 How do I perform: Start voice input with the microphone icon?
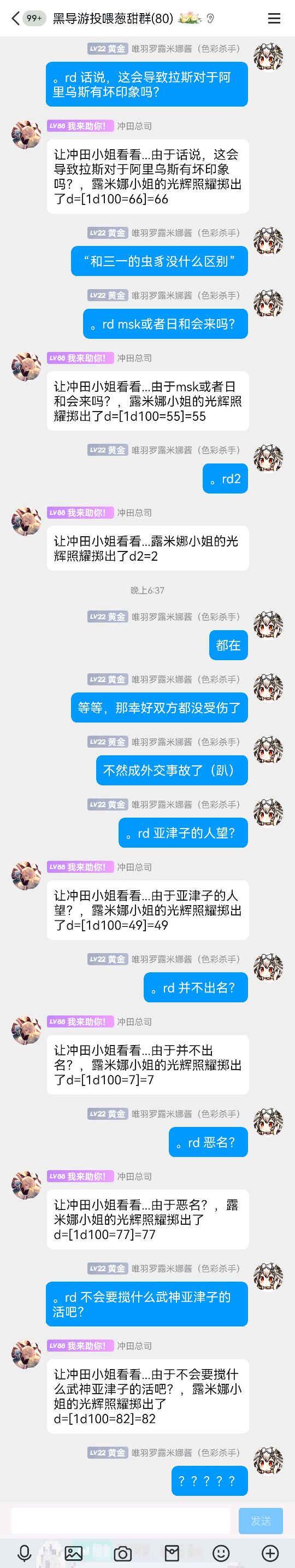click(25, 1553)
